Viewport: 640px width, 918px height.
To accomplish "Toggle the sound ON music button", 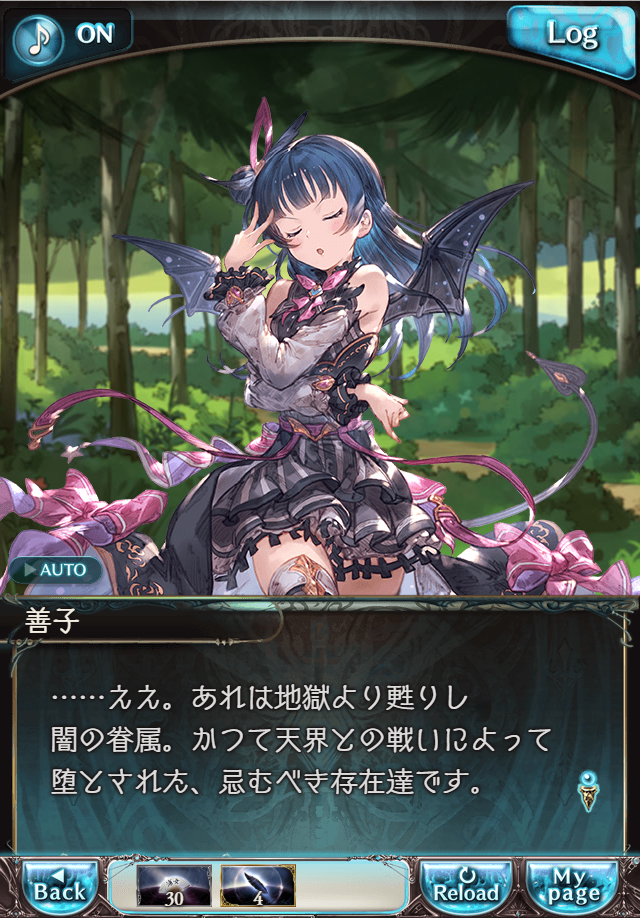I will click(69, 35).
